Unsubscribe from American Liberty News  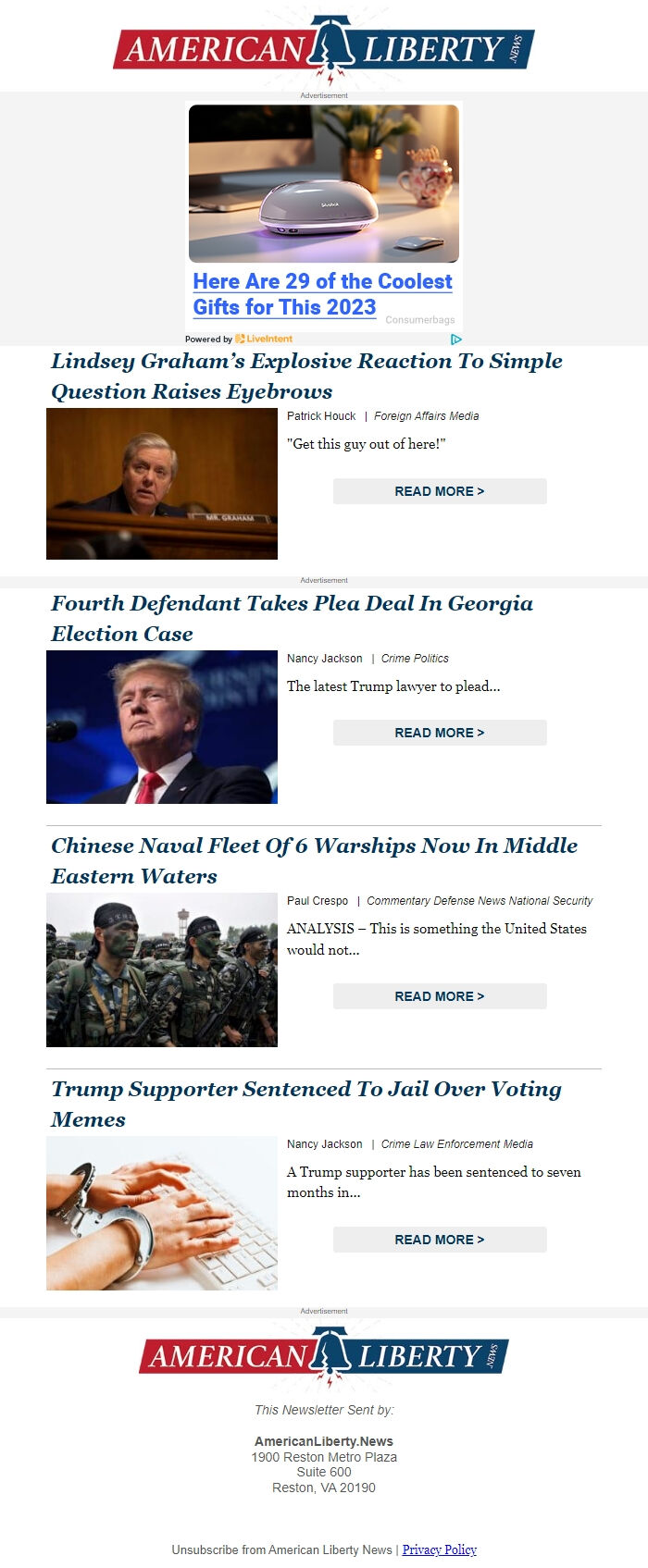(281, 1549)
